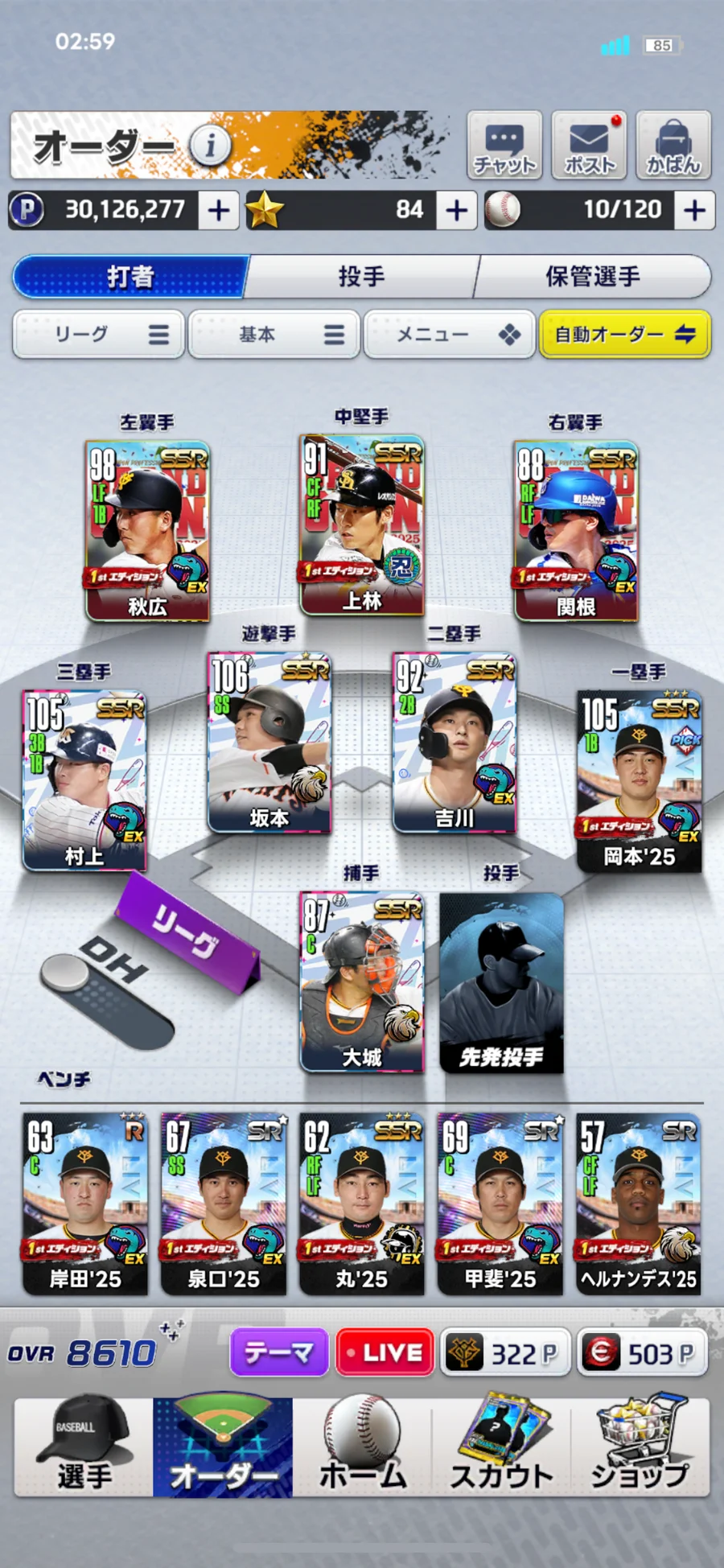
Task: Open the 先発投手 pitcher slot
Action: [x=501, y=982]
